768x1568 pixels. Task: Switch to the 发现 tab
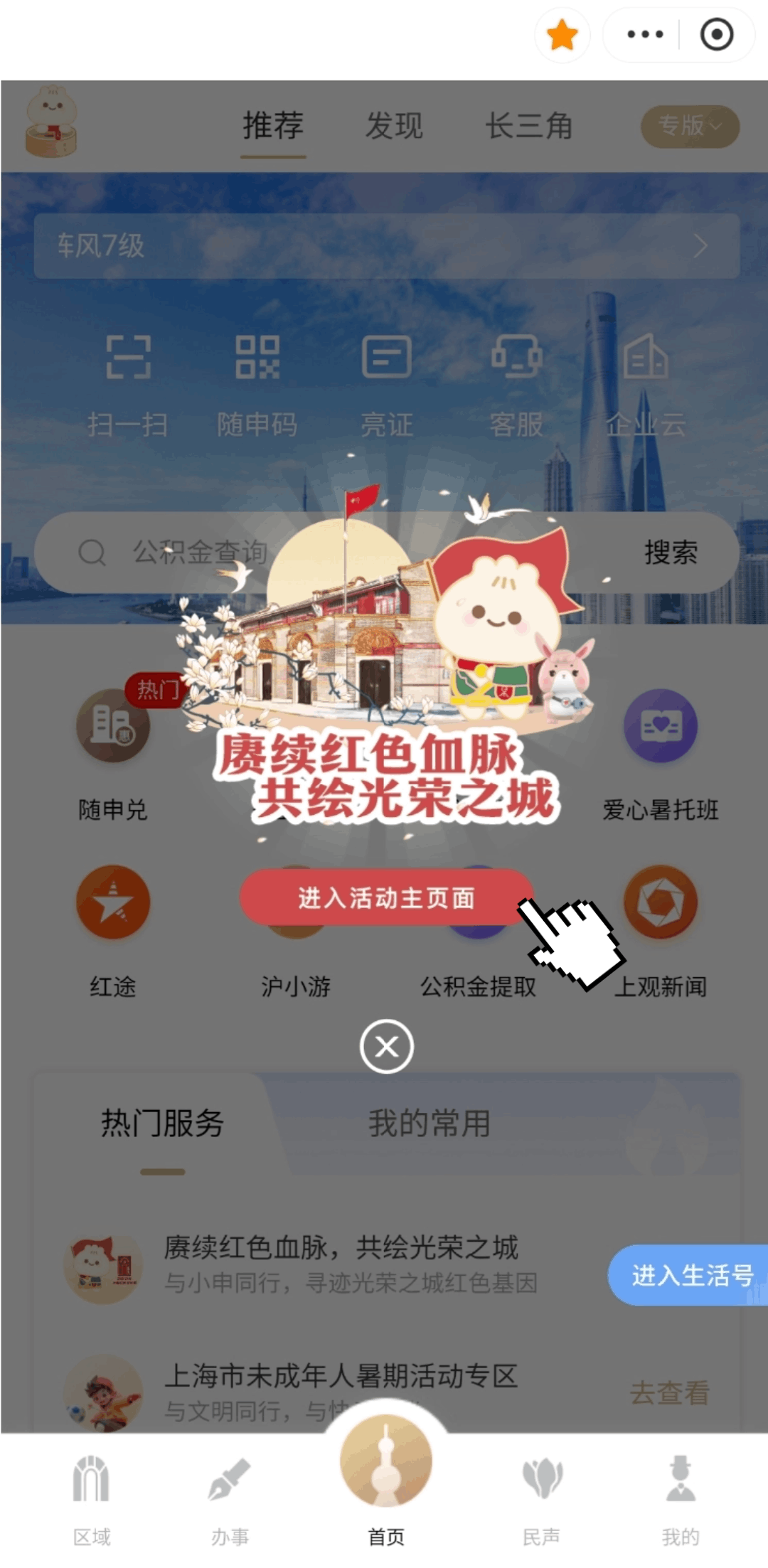(x=394, y=127)
